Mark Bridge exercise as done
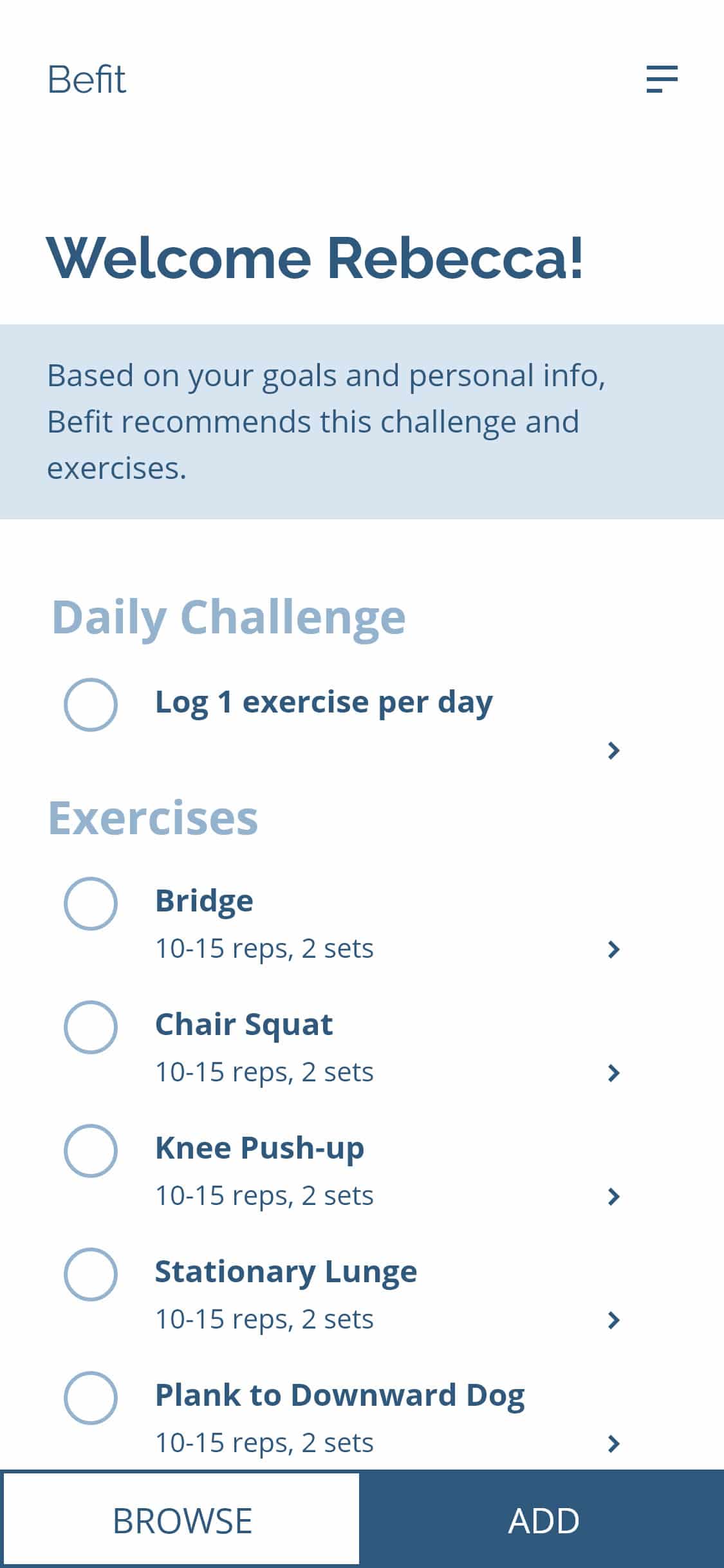The image size is (724, 1568). pos(91,903)
